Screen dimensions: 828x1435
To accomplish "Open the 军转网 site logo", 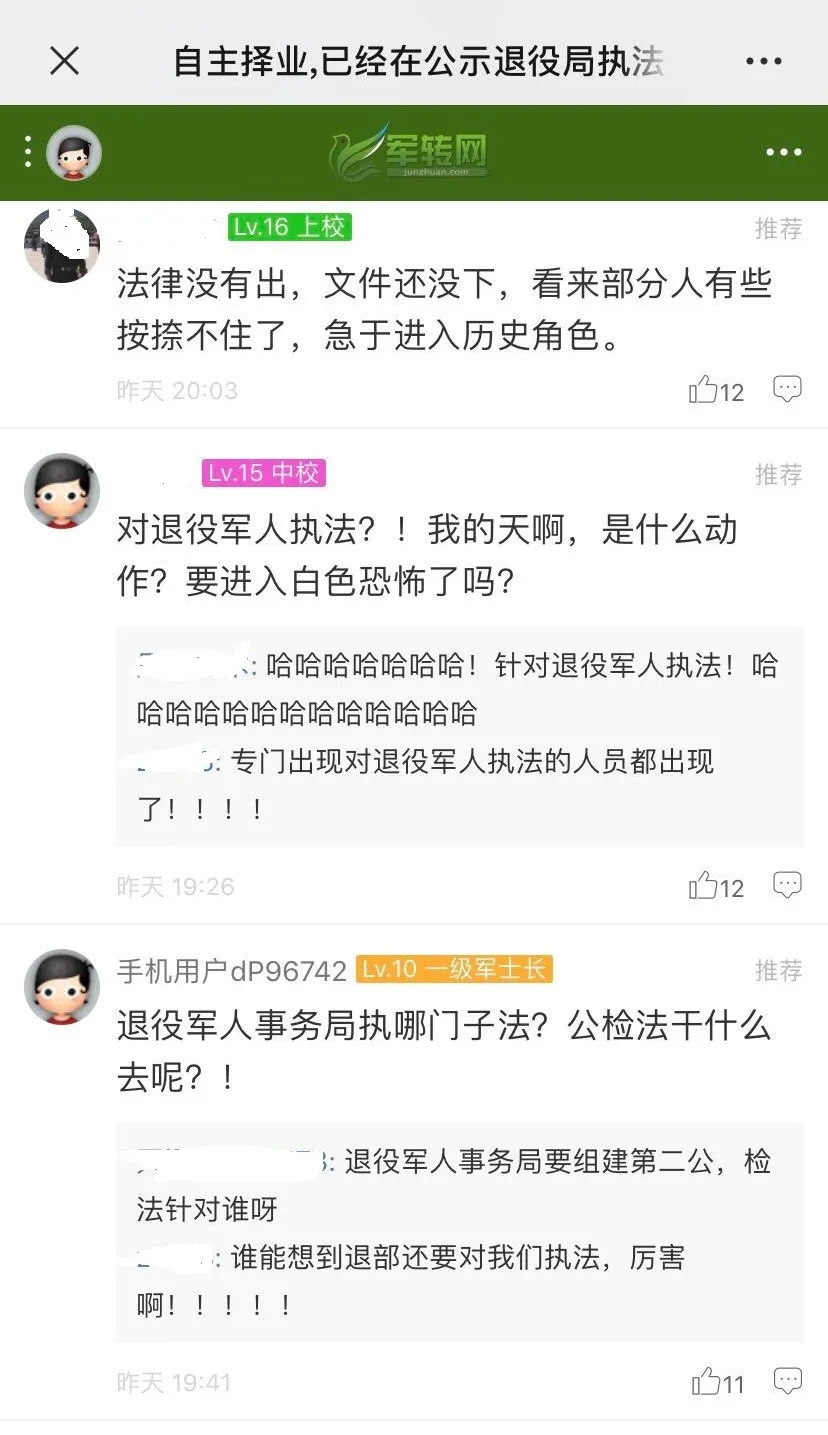I will click(x=410, y=150).
